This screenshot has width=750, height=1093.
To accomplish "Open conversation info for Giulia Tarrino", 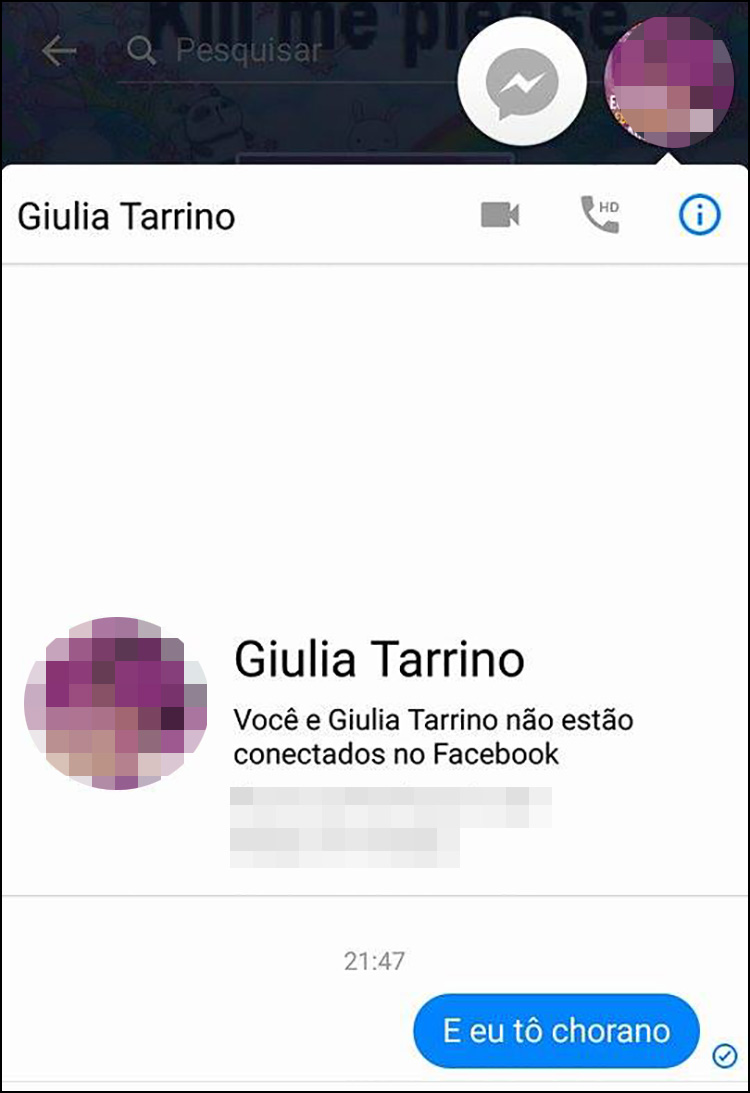I will [x=699, y=215].
